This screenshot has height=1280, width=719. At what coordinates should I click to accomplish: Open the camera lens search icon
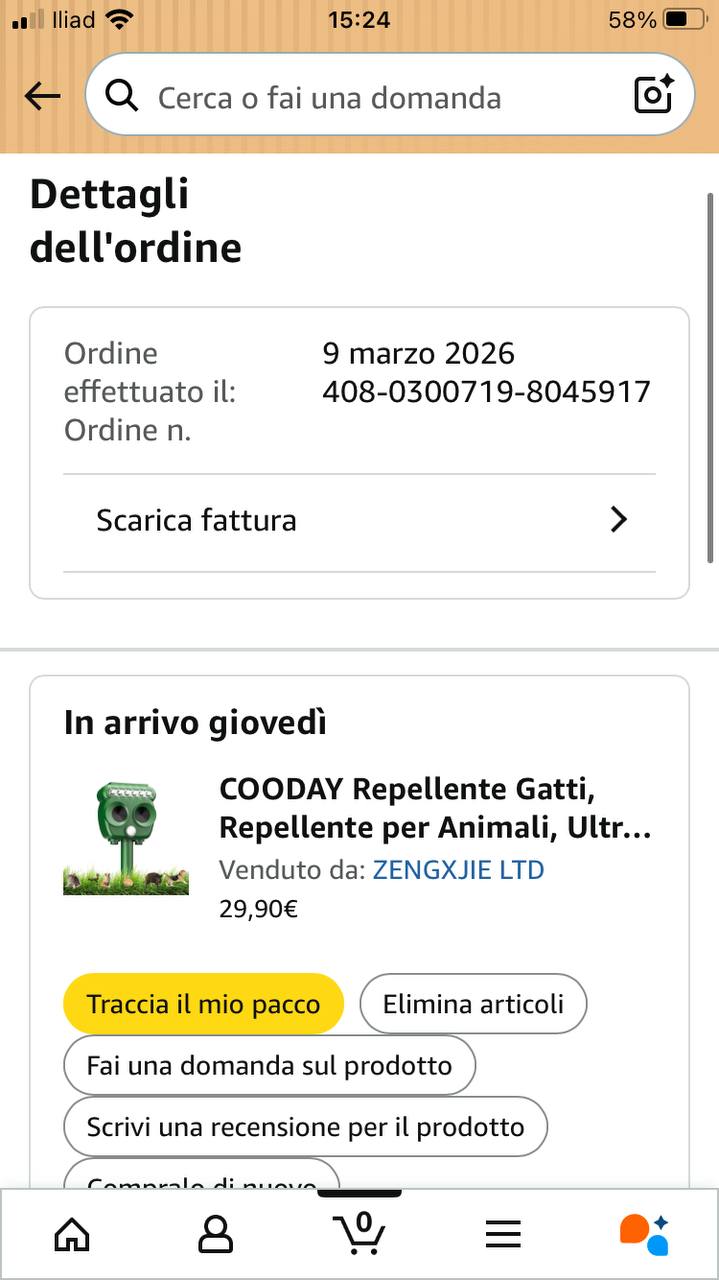click(x=654, y=96)
